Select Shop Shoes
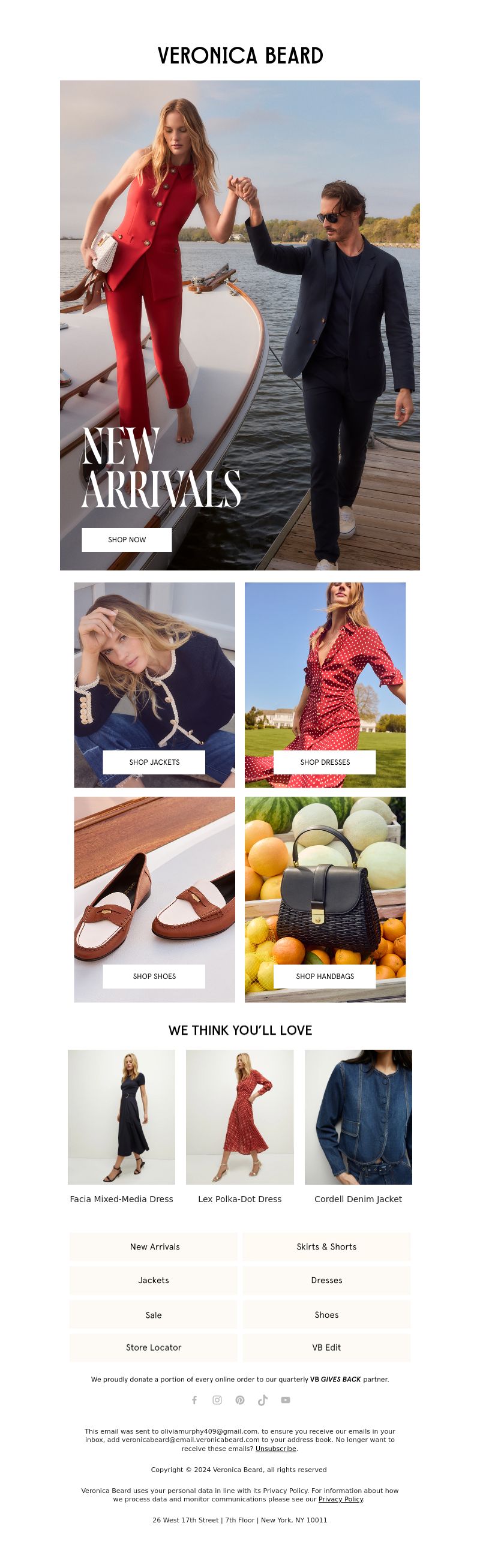The image size is (480, 1568). pyautogui.click(x=154, y=976)
